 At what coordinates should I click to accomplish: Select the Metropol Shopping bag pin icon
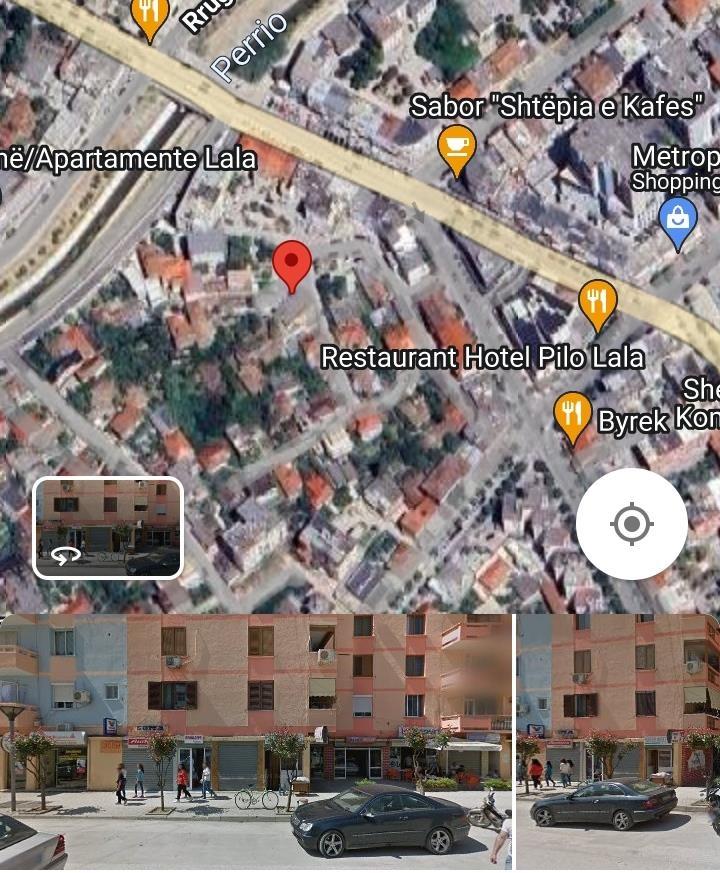pyautogui.click(x=678, y=221)
